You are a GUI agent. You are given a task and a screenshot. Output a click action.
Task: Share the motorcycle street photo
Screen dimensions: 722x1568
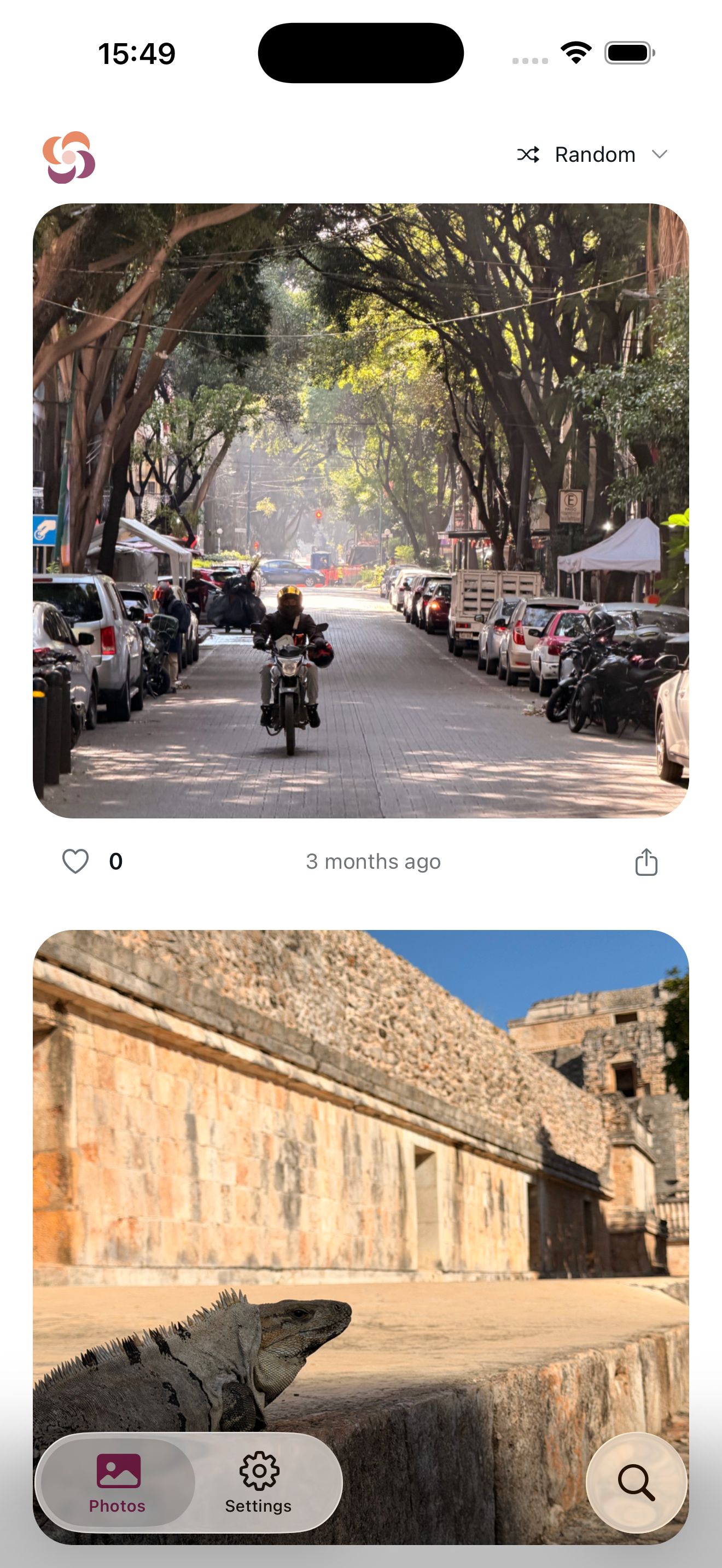[646, 862]
